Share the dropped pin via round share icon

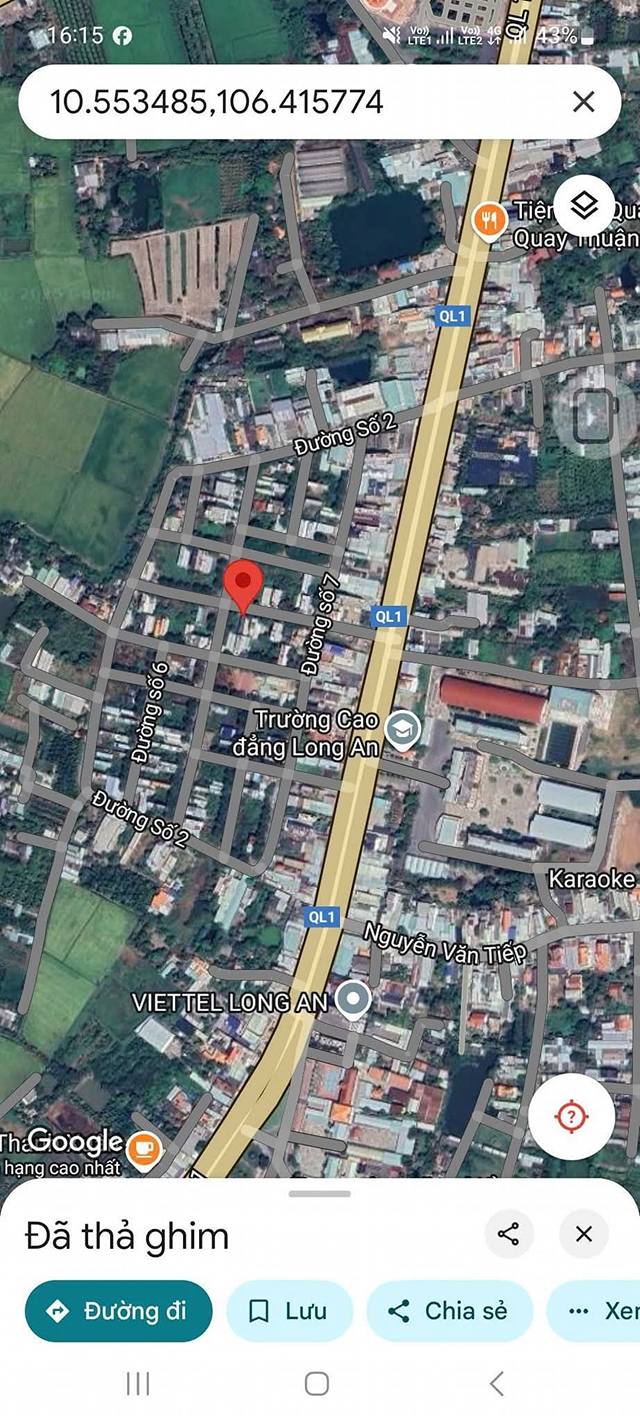509,1234
